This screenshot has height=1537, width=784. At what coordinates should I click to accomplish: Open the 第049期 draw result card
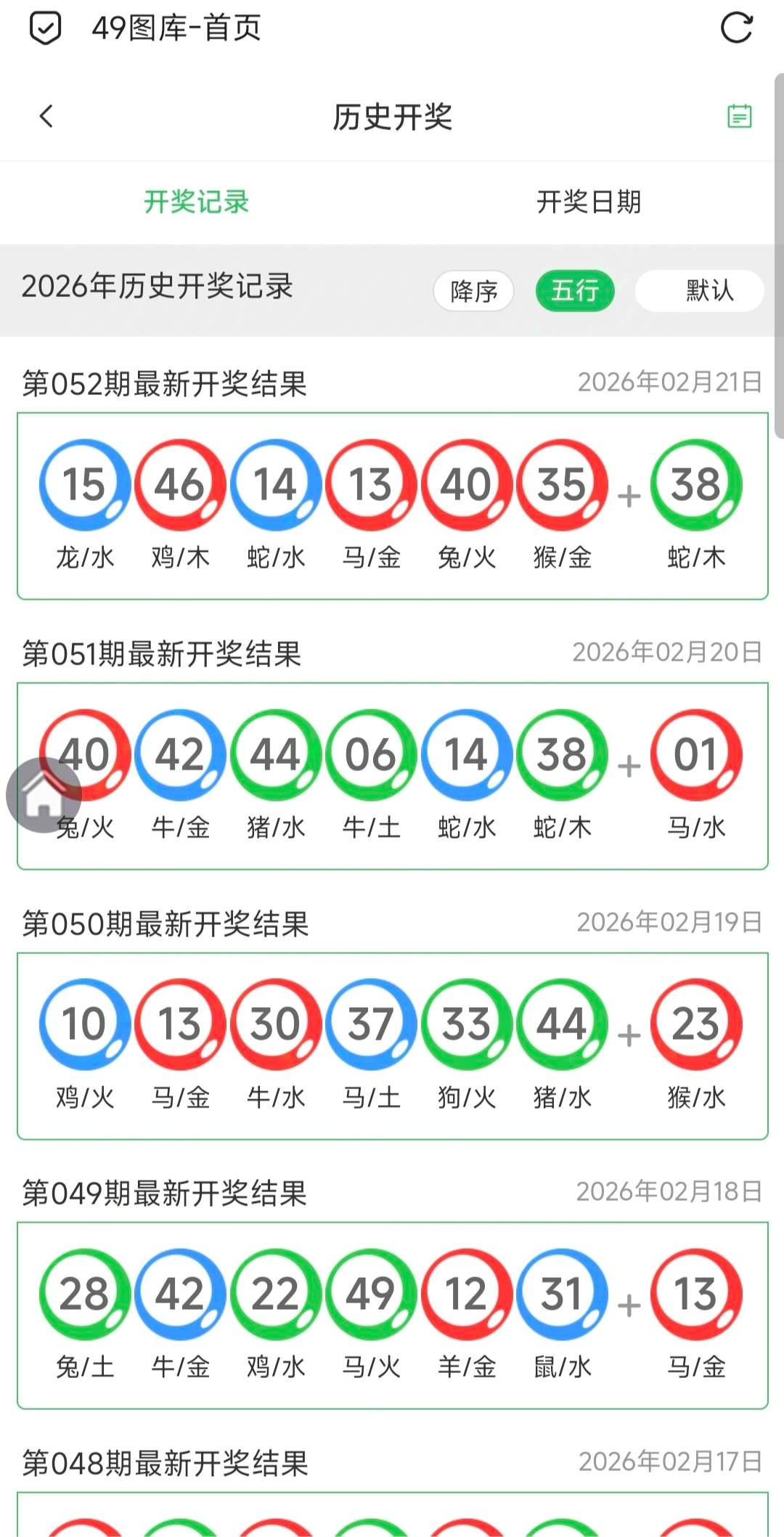392,1316
